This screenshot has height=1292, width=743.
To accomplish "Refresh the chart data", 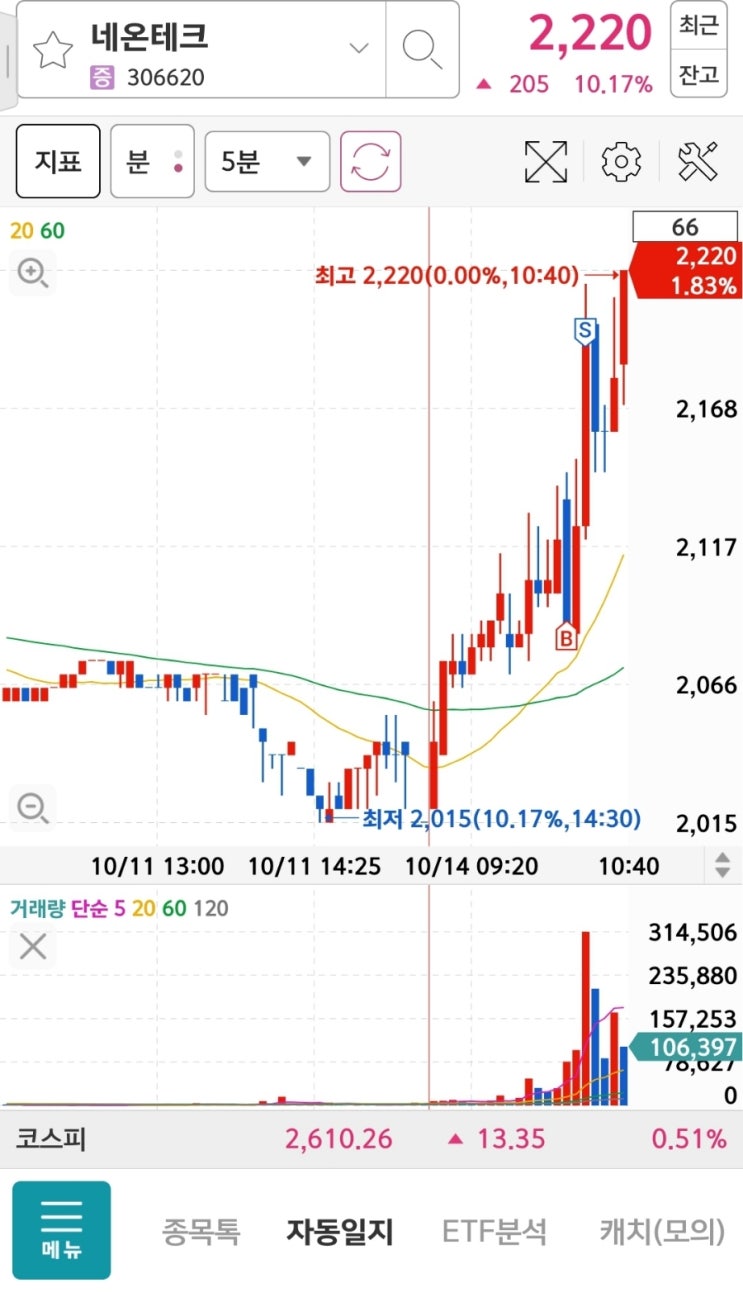I will point(371,161).
